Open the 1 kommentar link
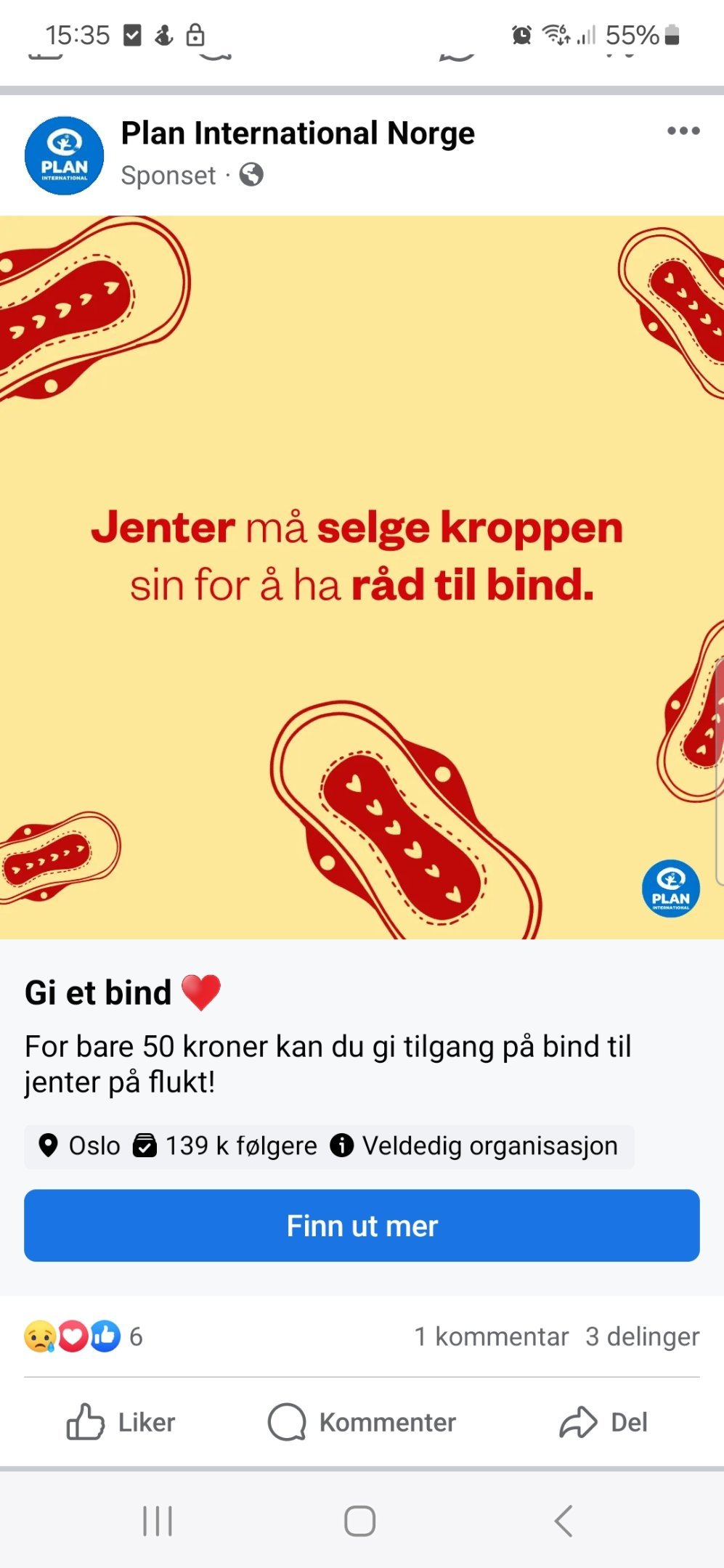724x1568 pixels. pos(491,1336)
